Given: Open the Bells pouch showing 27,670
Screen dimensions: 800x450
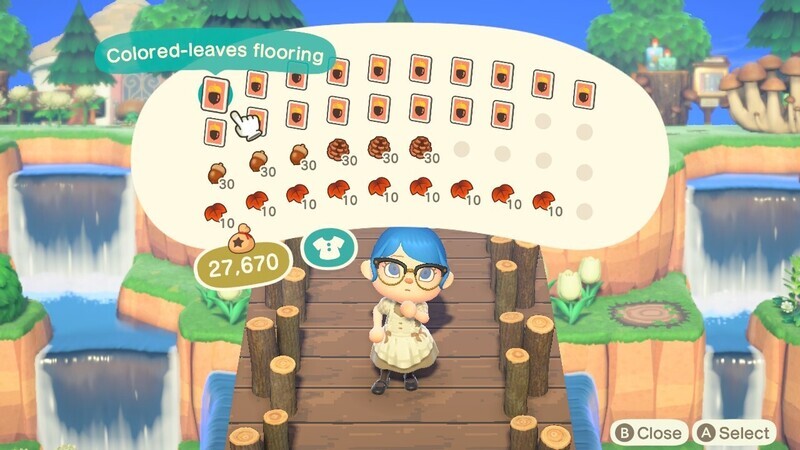Looking at the screenshot, I should click(x=242, y=258).
